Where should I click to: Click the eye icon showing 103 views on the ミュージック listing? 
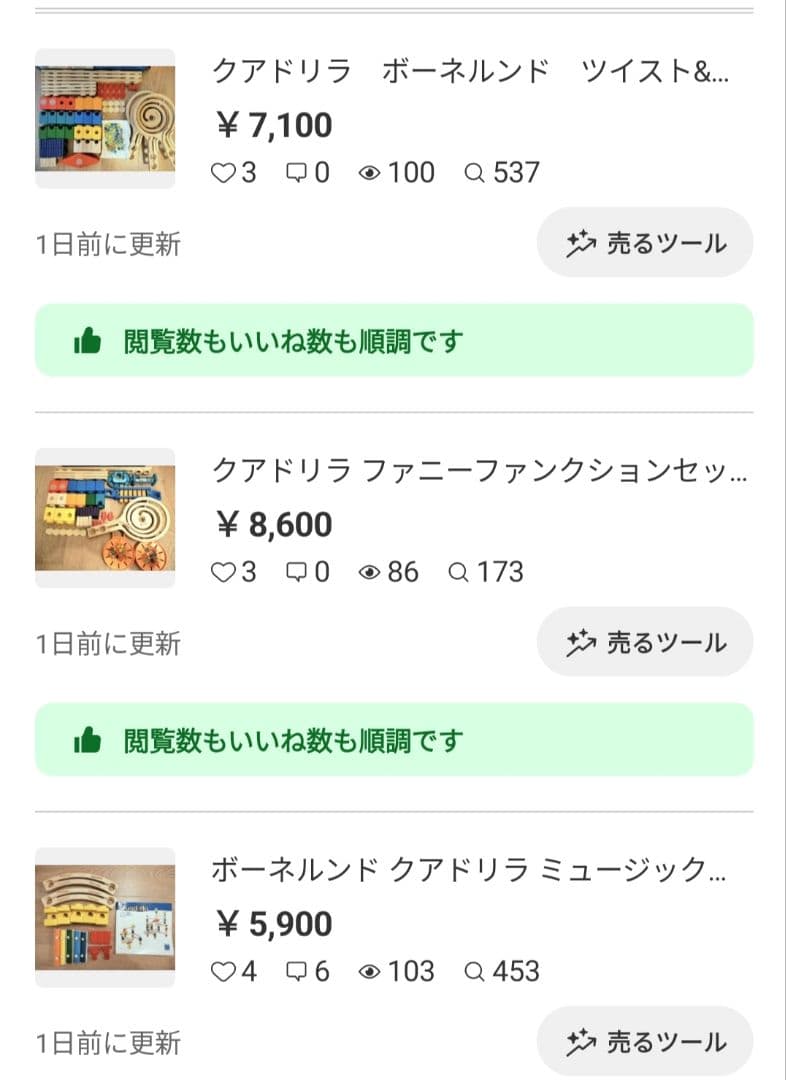[369, 971]
